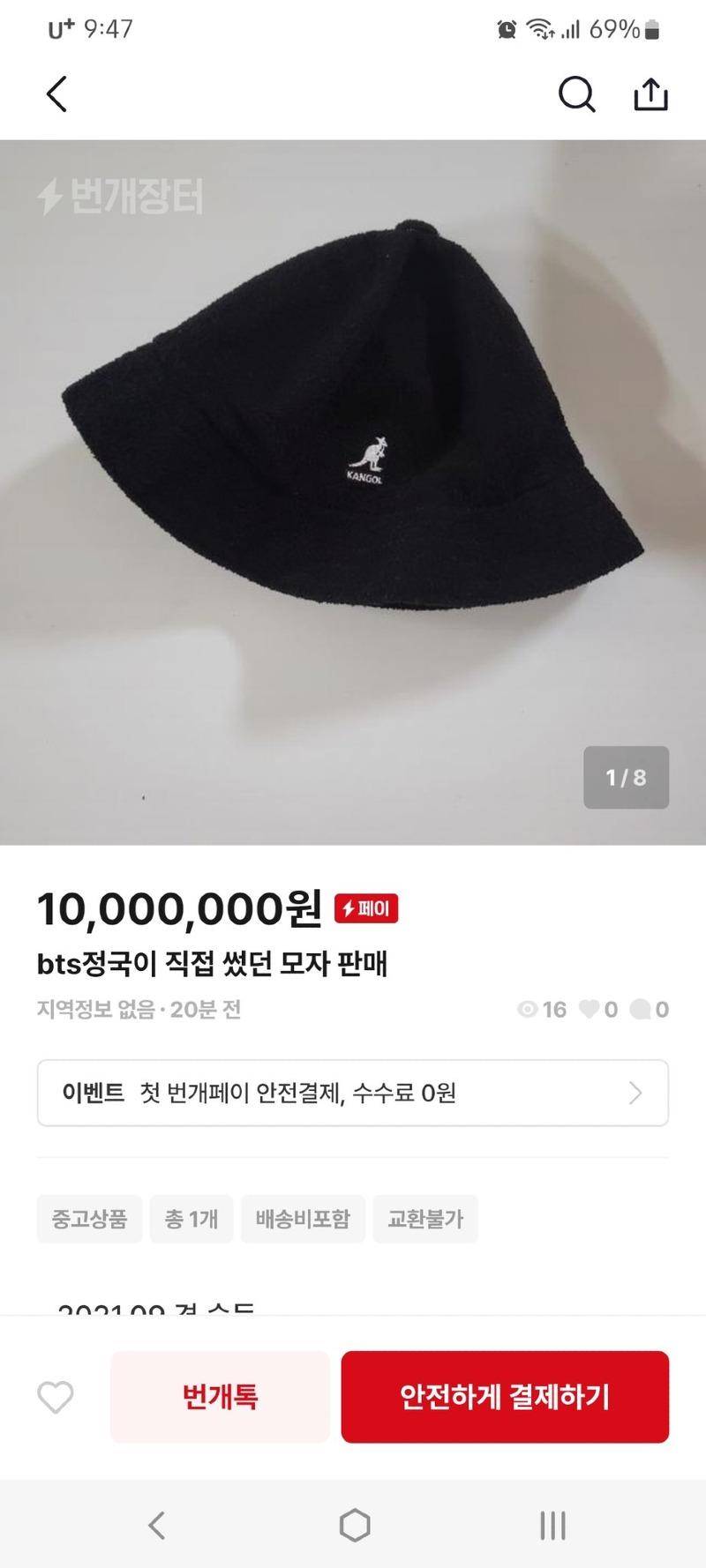Go back using the top-left arrow
The height and width of the screenshot is (1568, 706).
[57, 94]
